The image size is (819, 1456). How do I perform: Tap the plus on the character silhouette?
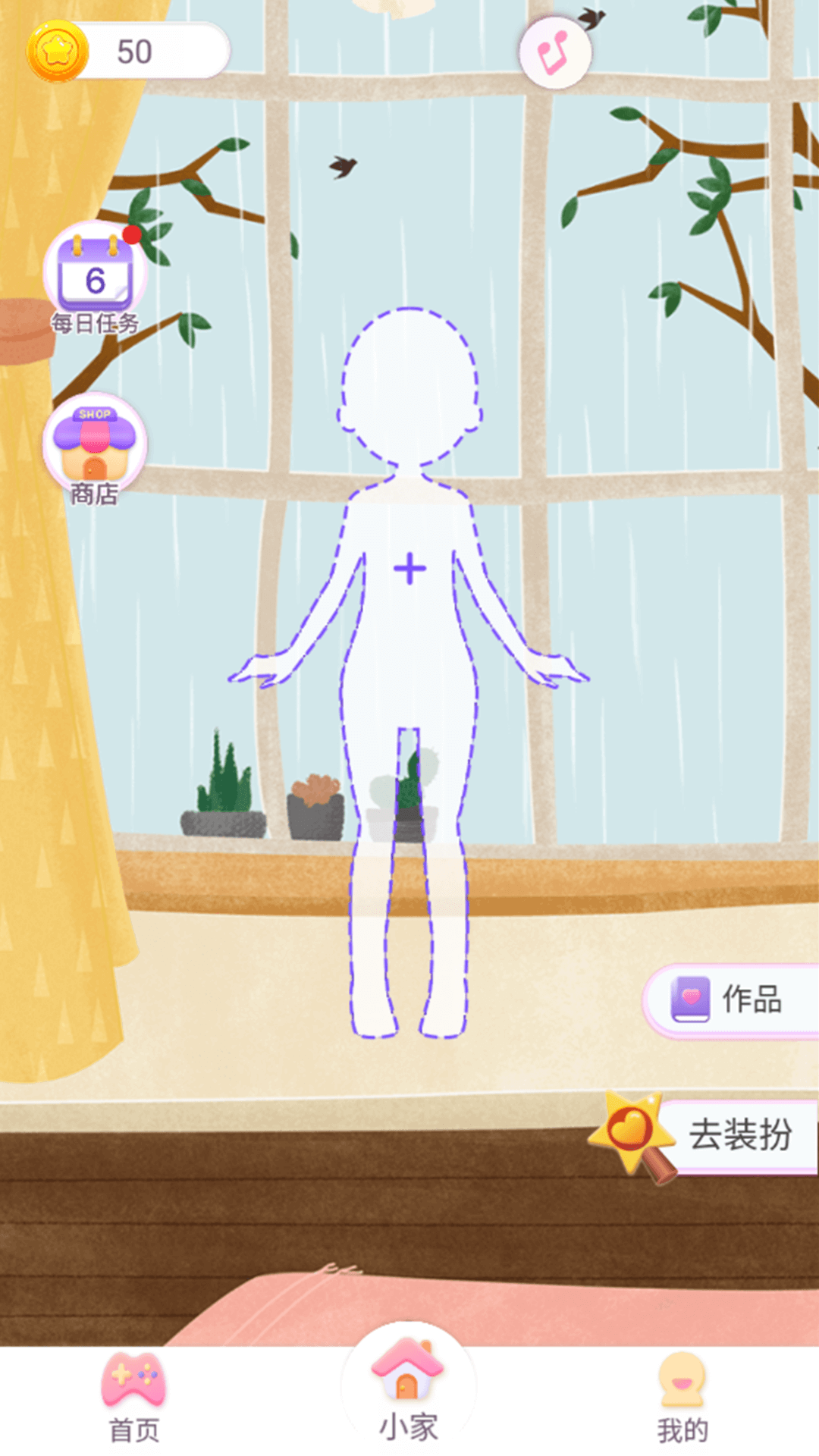[x=409, y=569]
